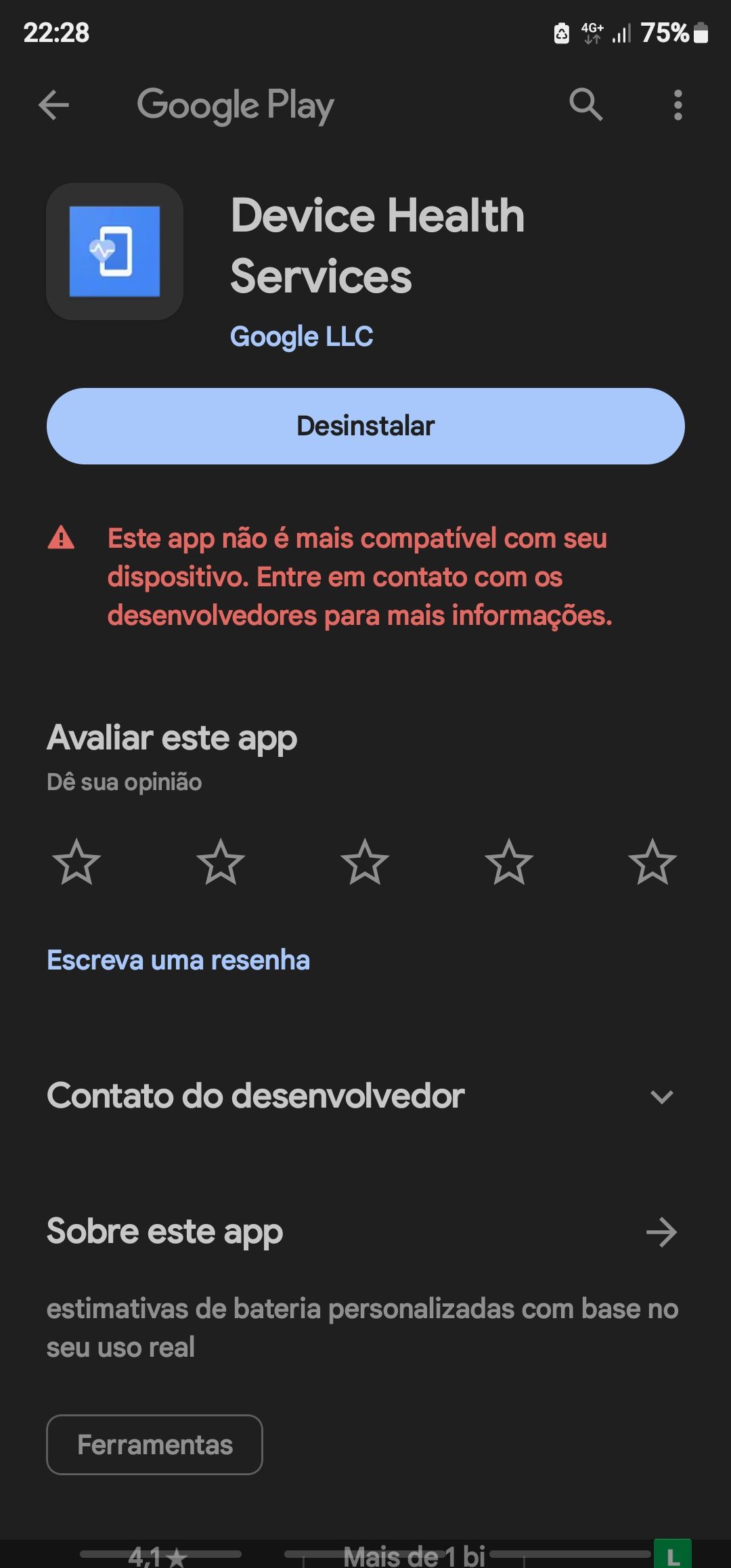
Task: Open the three-dot overflow menu
Action: pyautogui.click(x=678, y=106)
